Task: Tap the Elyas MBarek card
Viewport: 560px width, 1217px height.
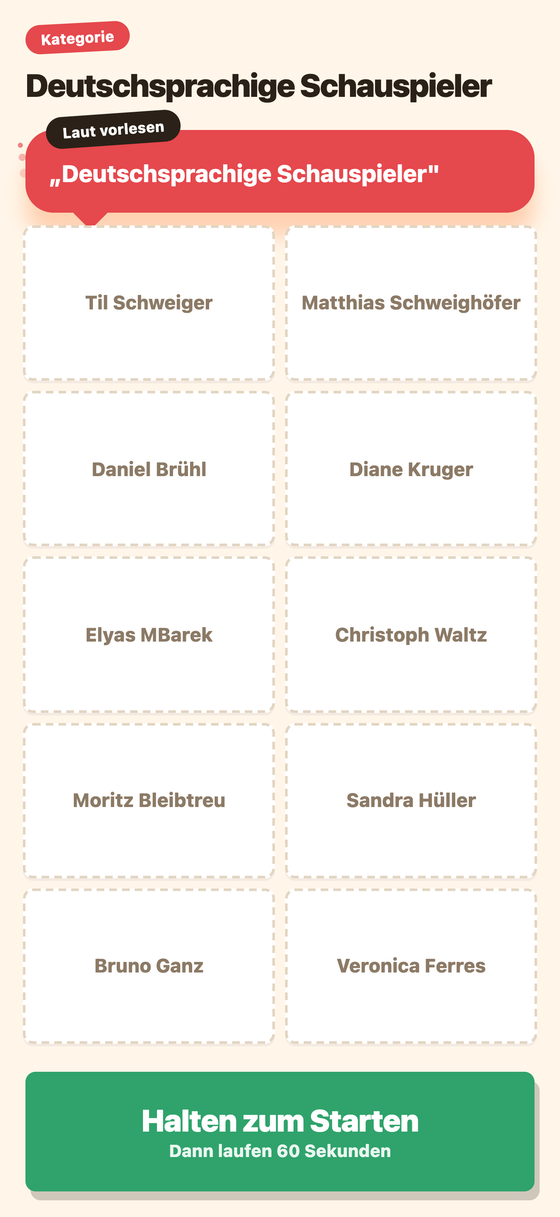Action: [149, 635]
